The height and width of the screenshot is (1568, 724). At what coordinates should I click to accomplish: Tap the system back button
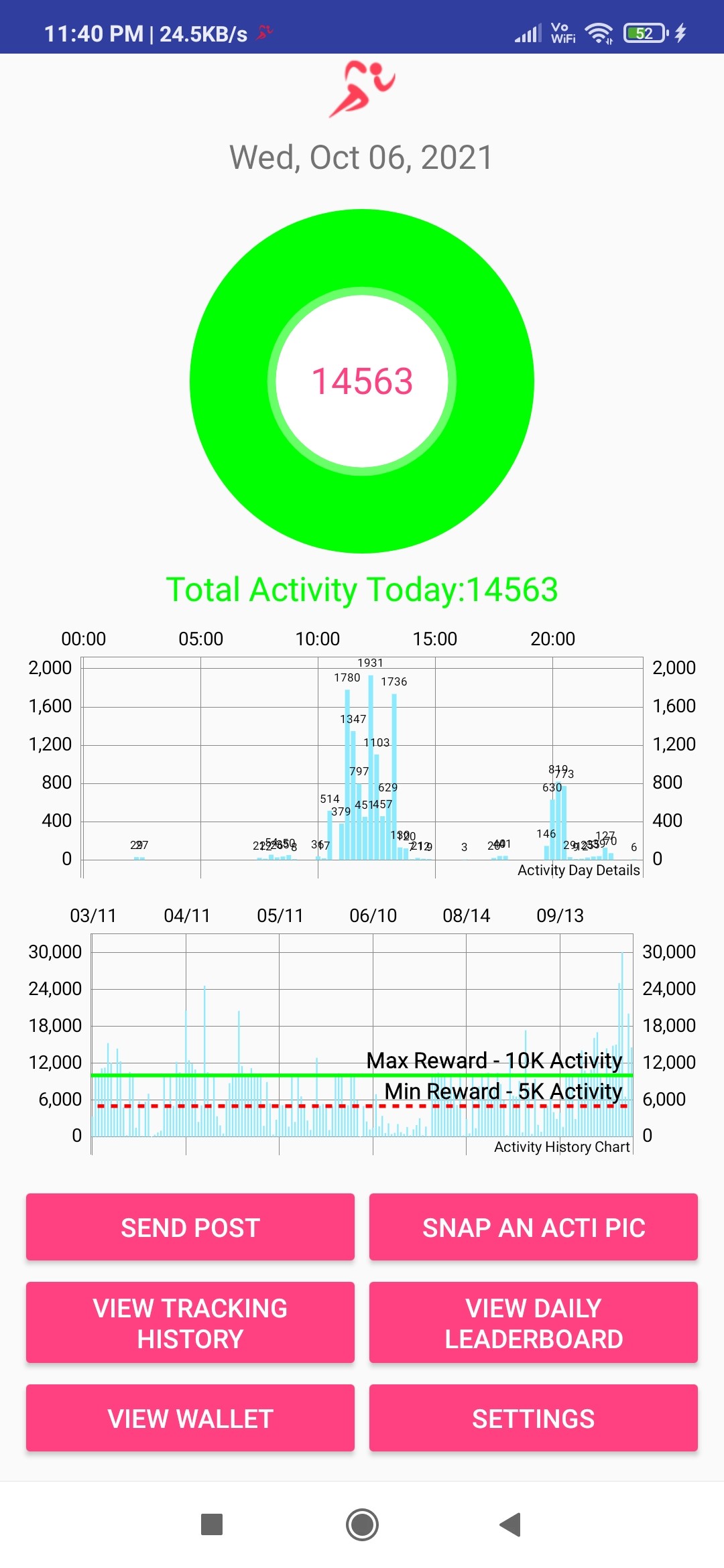coord(511,1524)
